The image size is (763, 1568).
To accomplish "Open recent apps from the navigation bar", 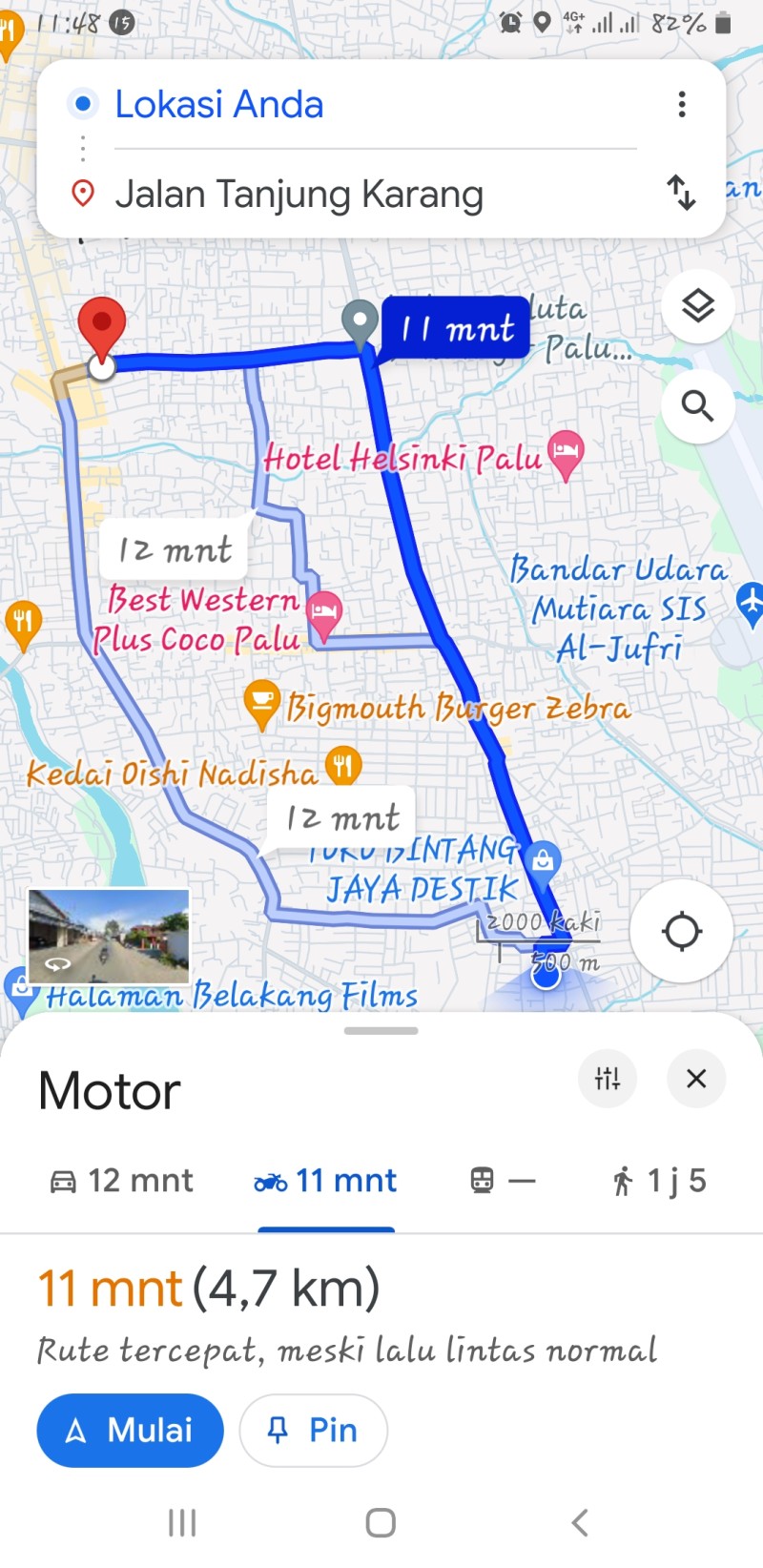I will click(x=182, y=1522).
